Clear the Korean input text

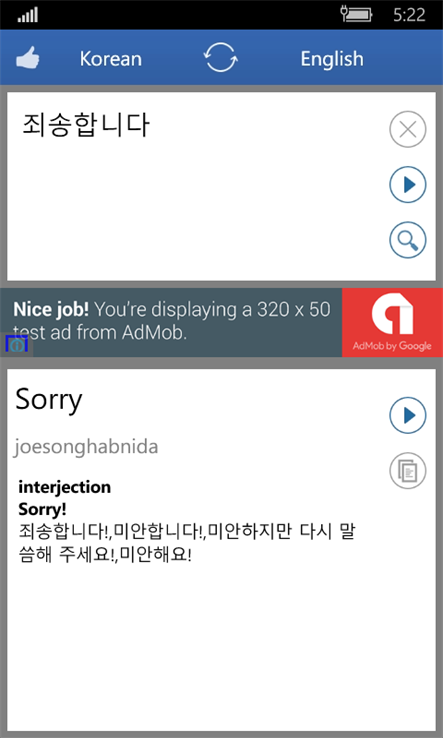click(408, 129)
